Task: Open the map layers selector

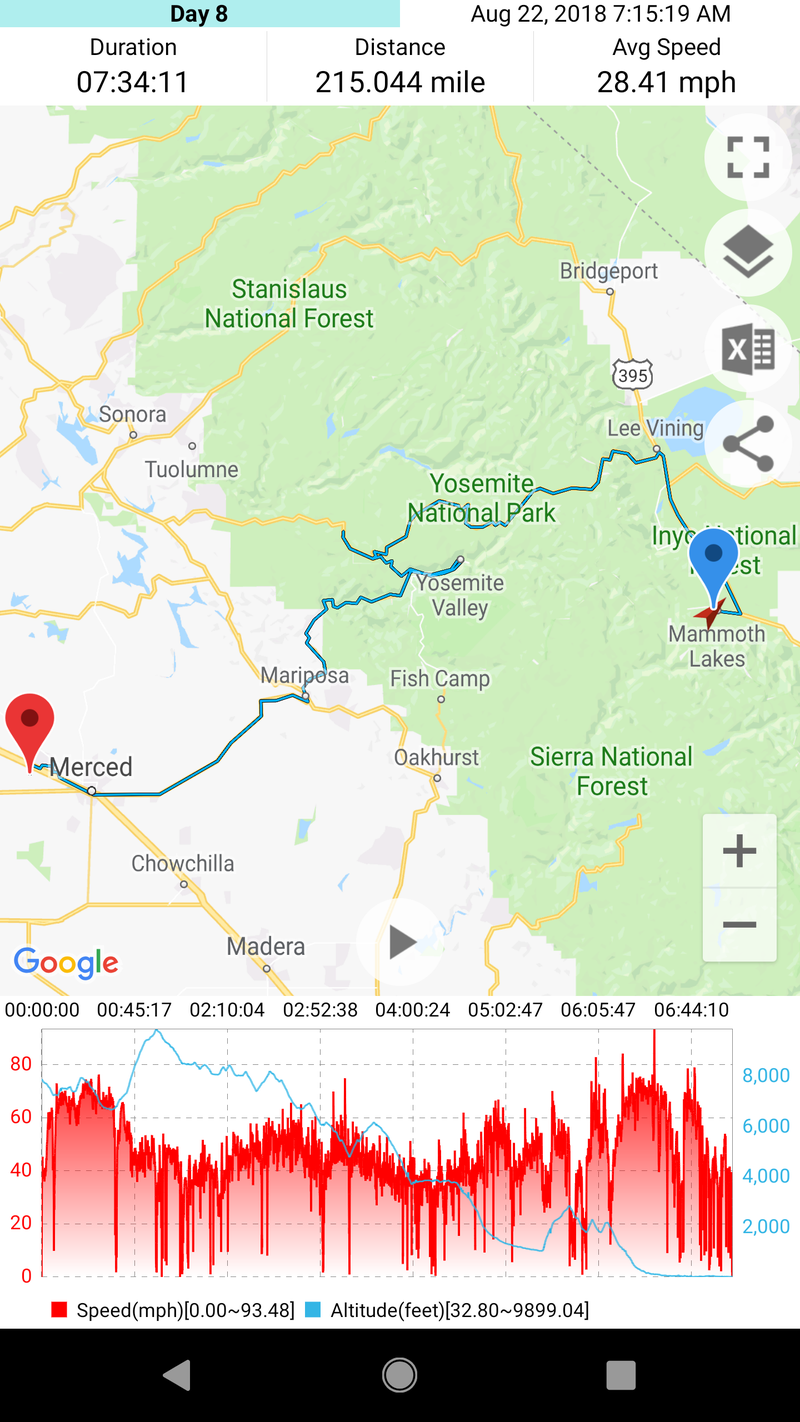Action: (748, 253)
